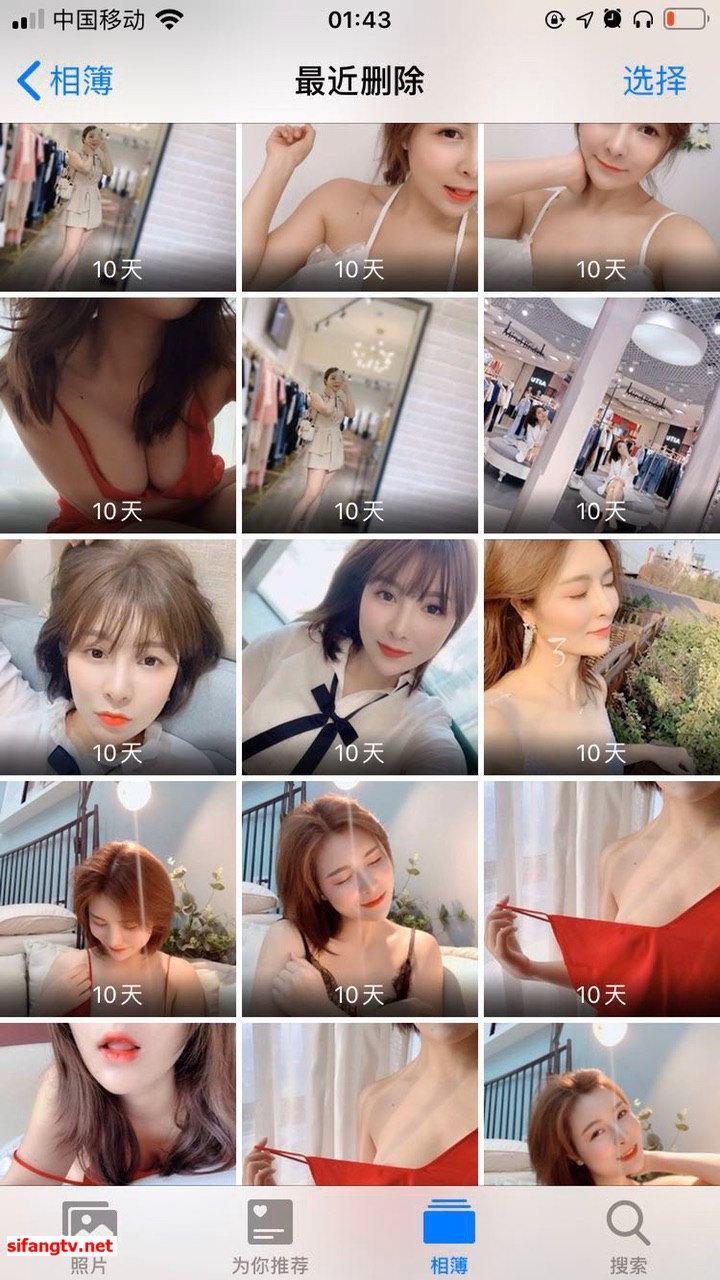Go back to the 相簿 list
Image resolution: width=720 pixels, height=1280 pixels.
click(x=65, y=80)
